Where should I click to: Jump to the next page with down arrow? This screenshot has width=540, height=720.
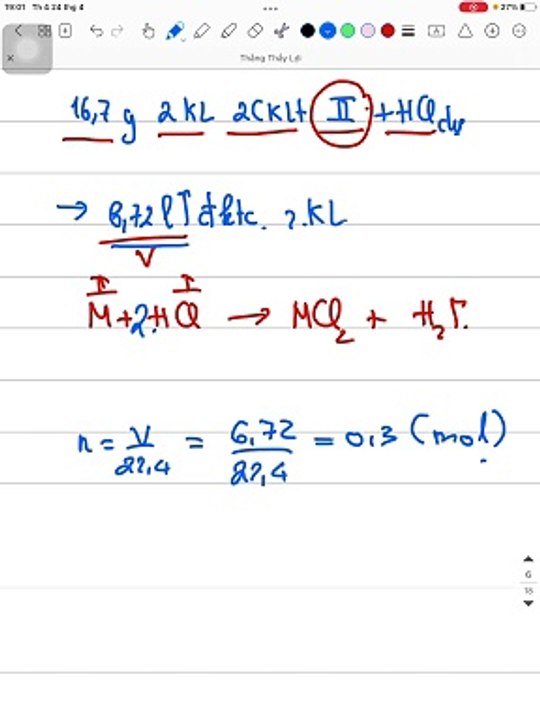529,603
